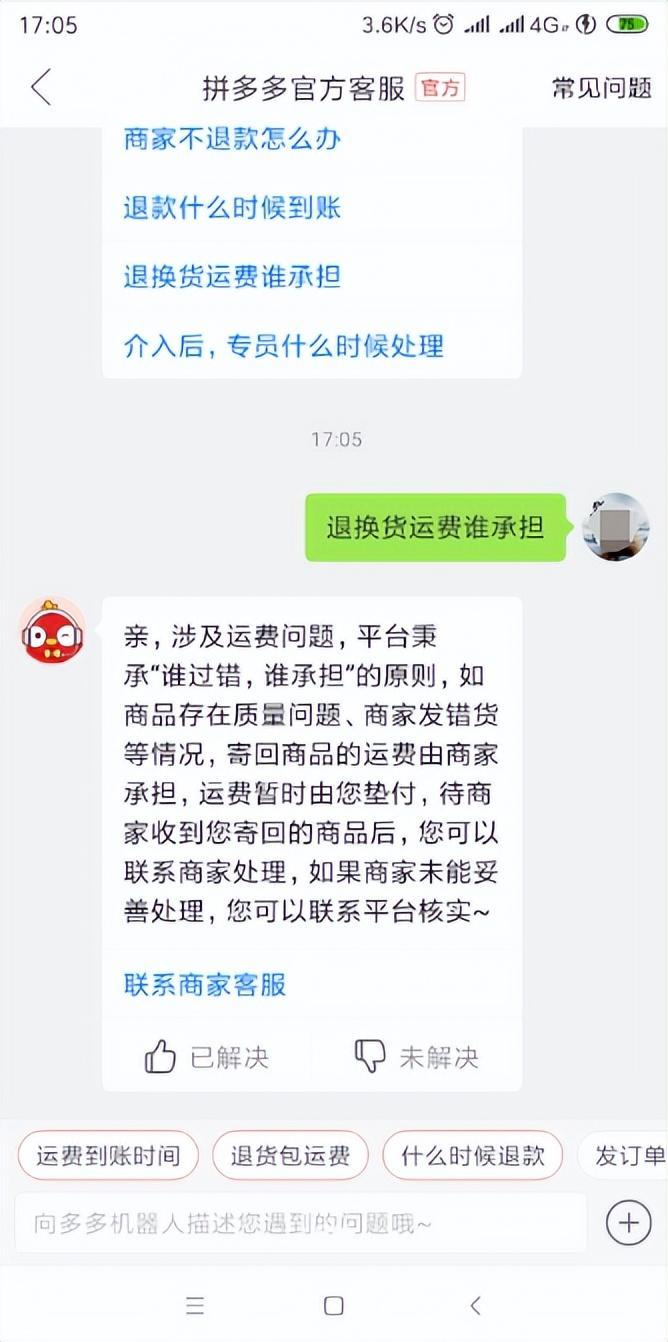Mark the answer as 未解决
The width and height of the screenshot is (668, 1342).
pyautogui.click(x=417, y=1057)
